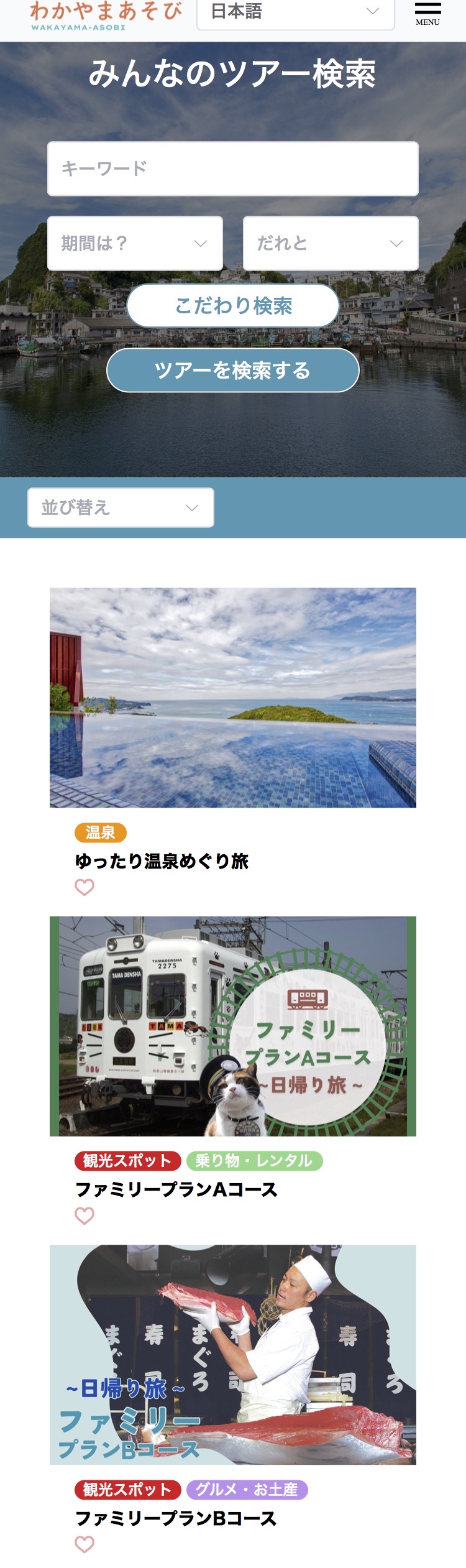This screenshot has height=1568, width=466.
Task: Favorite ファミリープランBコース with the heart
Action: coord(85,1544)
